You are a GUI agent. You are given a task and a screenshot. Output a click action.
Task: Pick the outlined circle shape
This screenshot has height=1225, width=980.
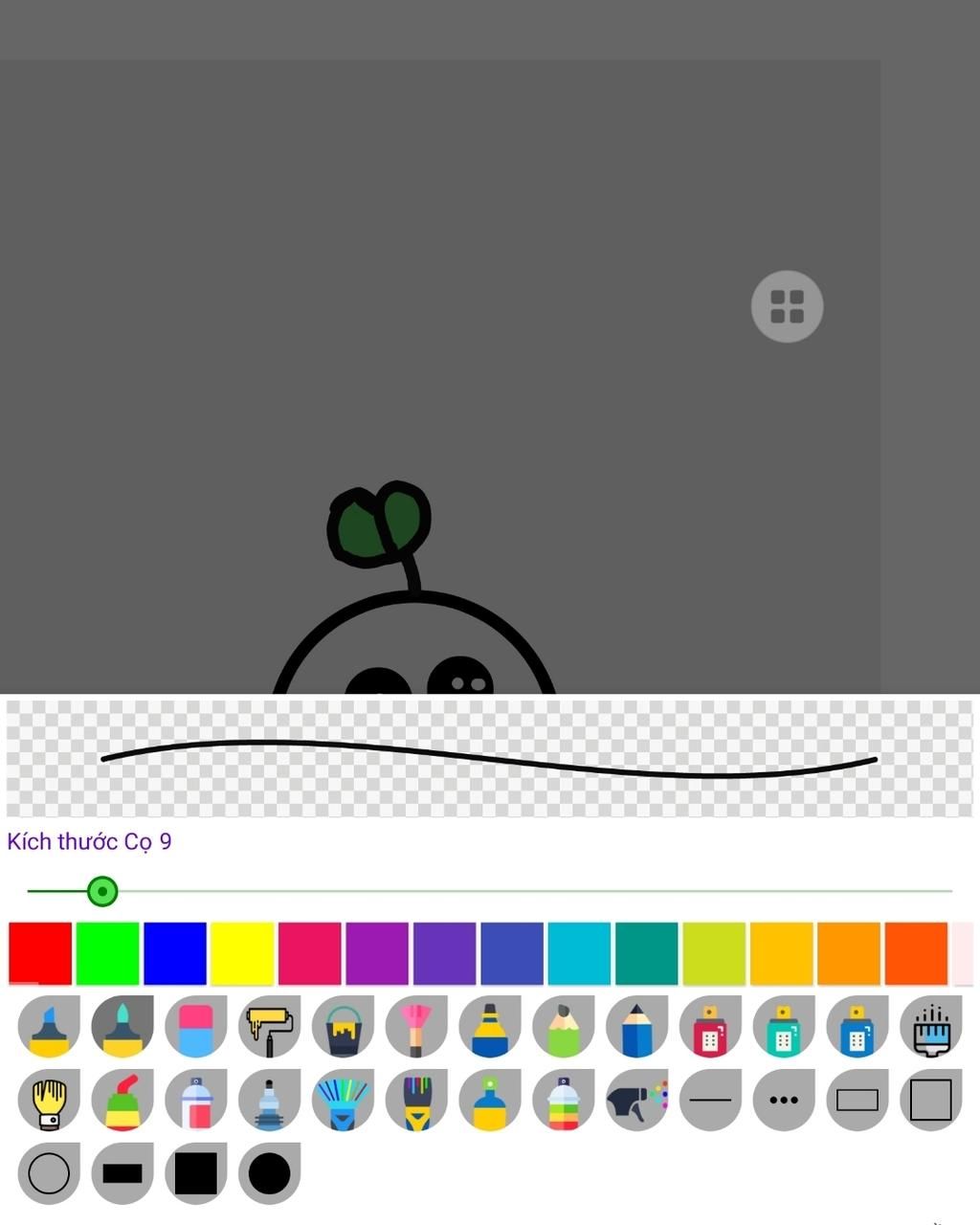coord(49,1173)
